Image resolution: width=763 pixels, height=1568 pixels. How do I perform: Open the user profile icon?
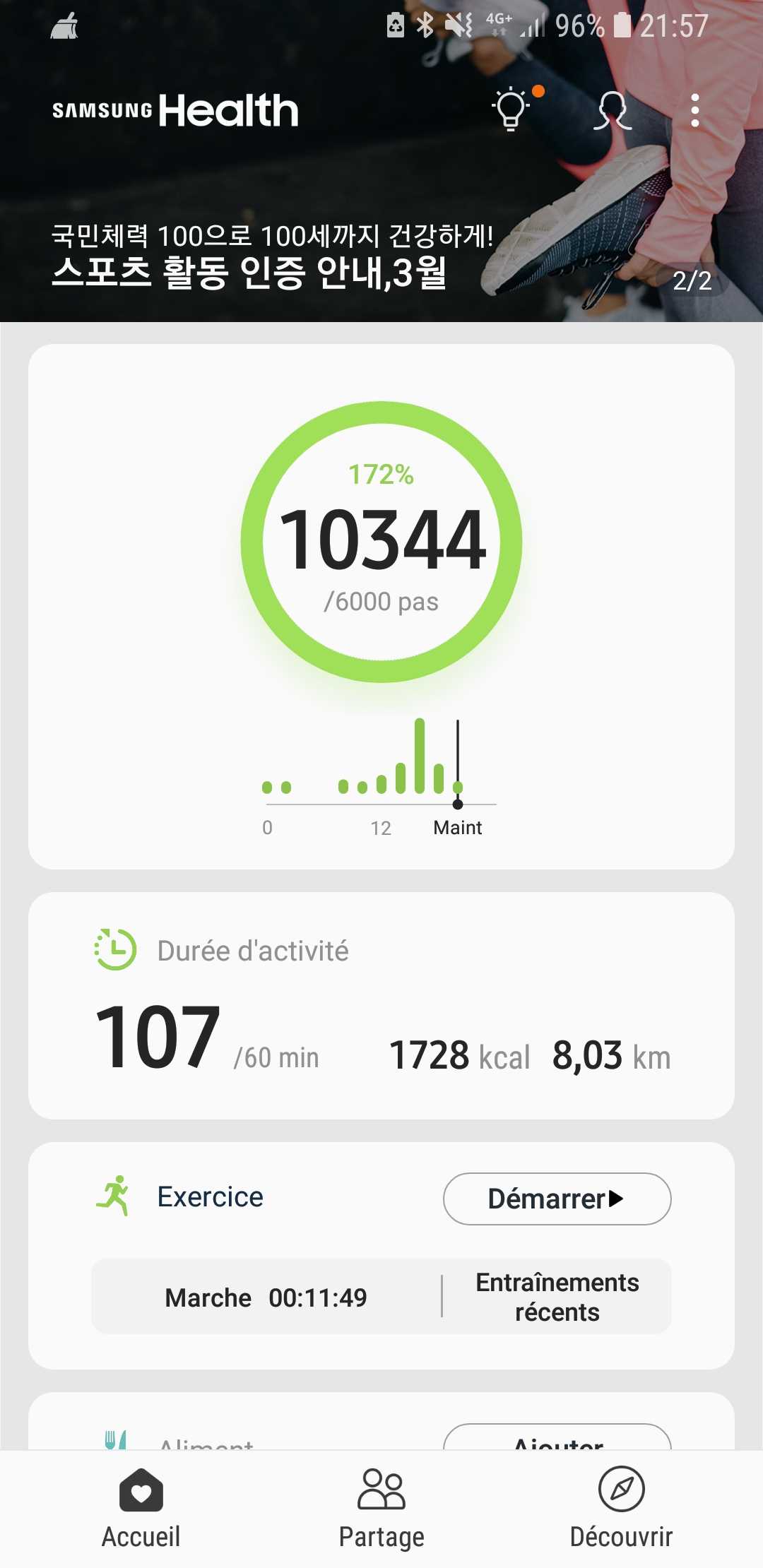[x=612, y=110]
